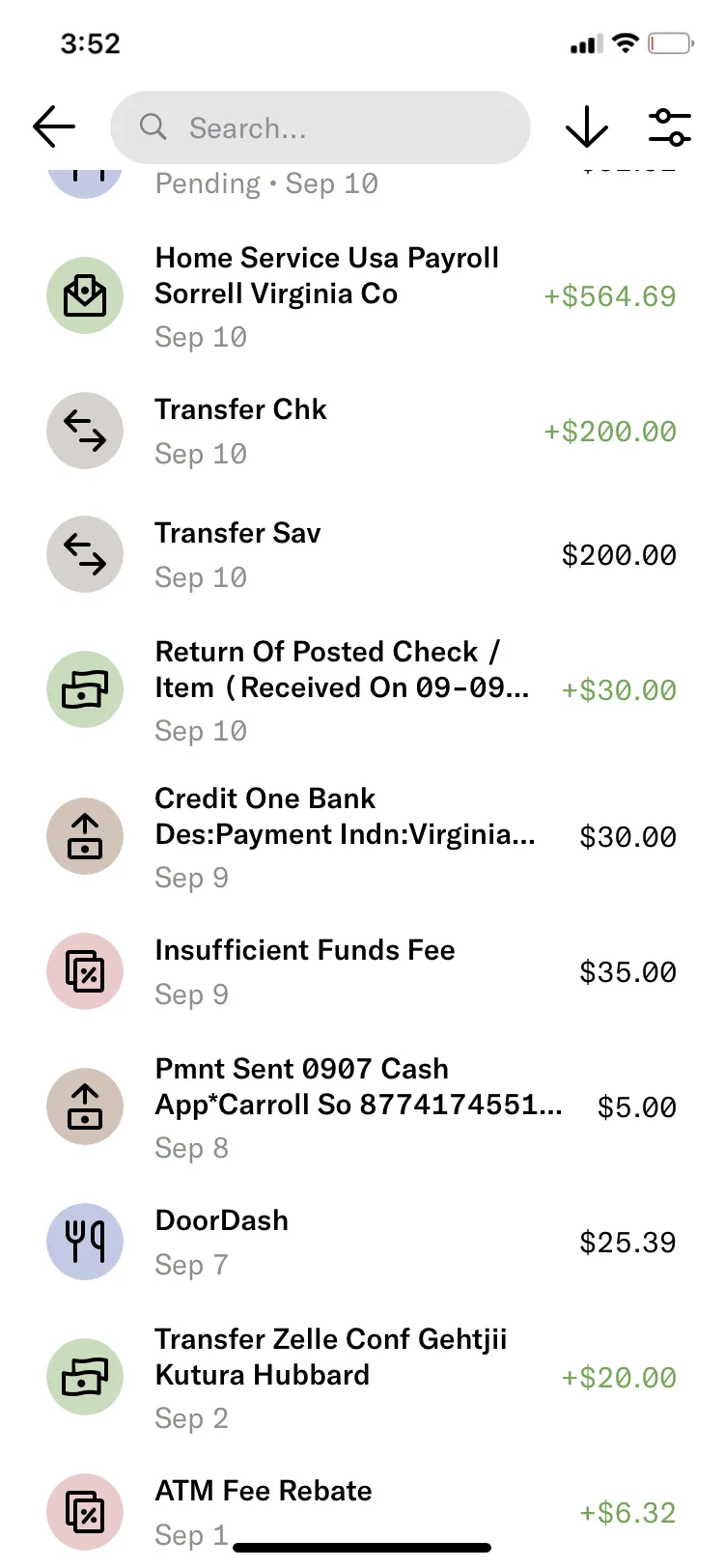Download transactions with the down arrow
Image resolution: width=724 pixels, height=1568 pixels.
(587, 126)
